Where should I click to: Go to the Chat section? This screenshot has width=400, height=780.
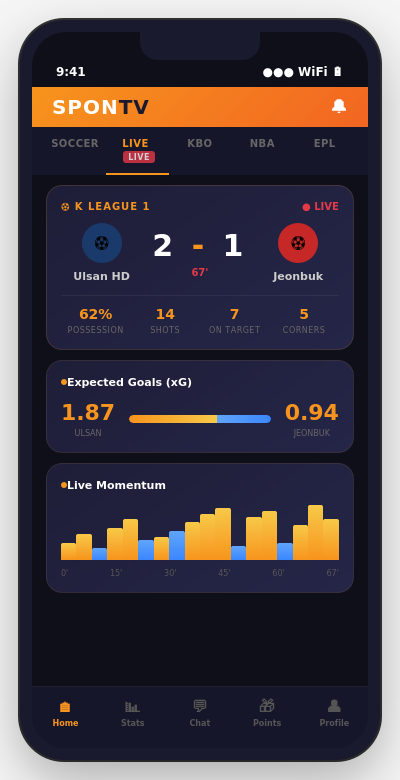point(200,714)
